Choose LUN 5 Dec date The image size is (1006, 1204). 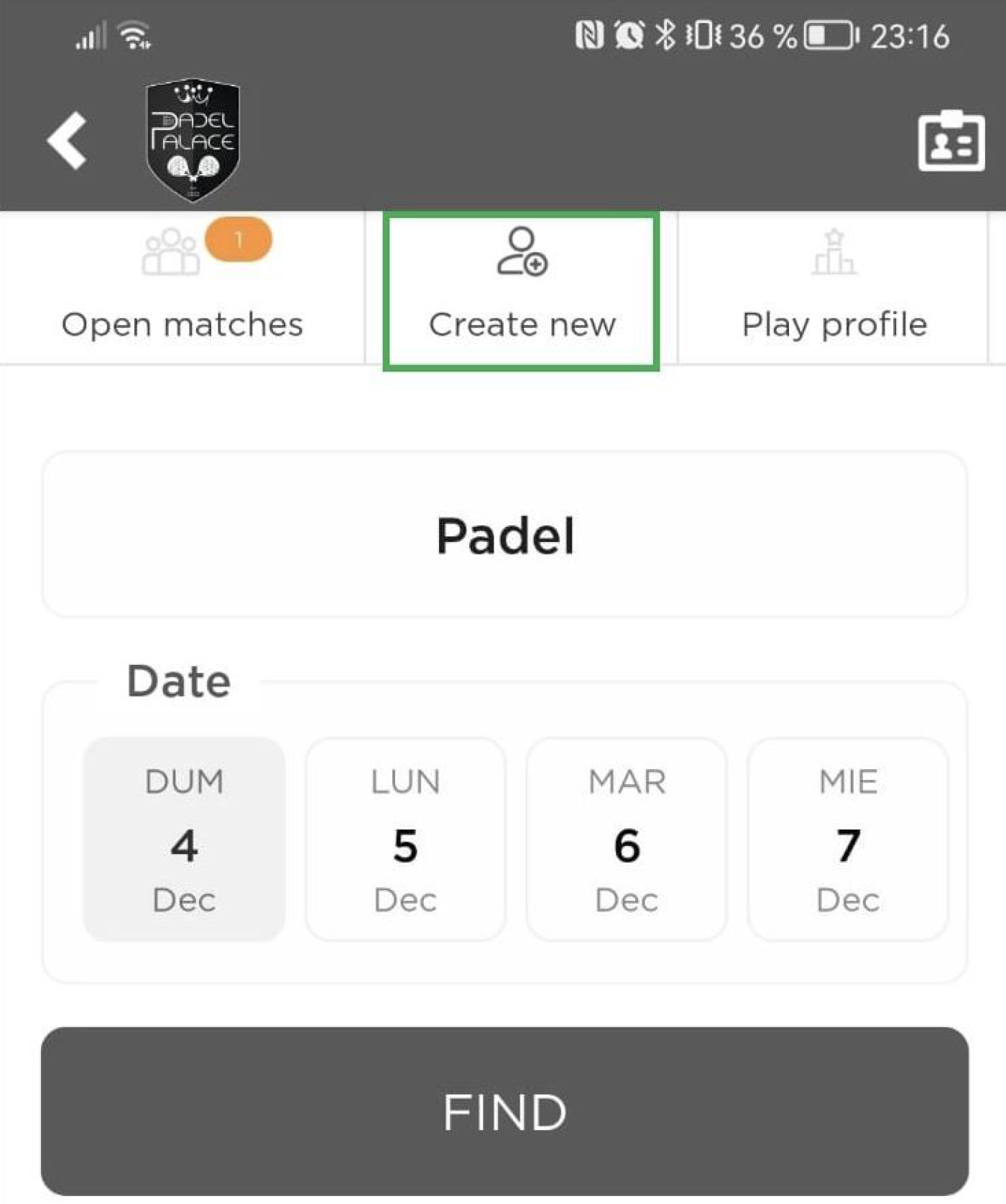(405, 839)
